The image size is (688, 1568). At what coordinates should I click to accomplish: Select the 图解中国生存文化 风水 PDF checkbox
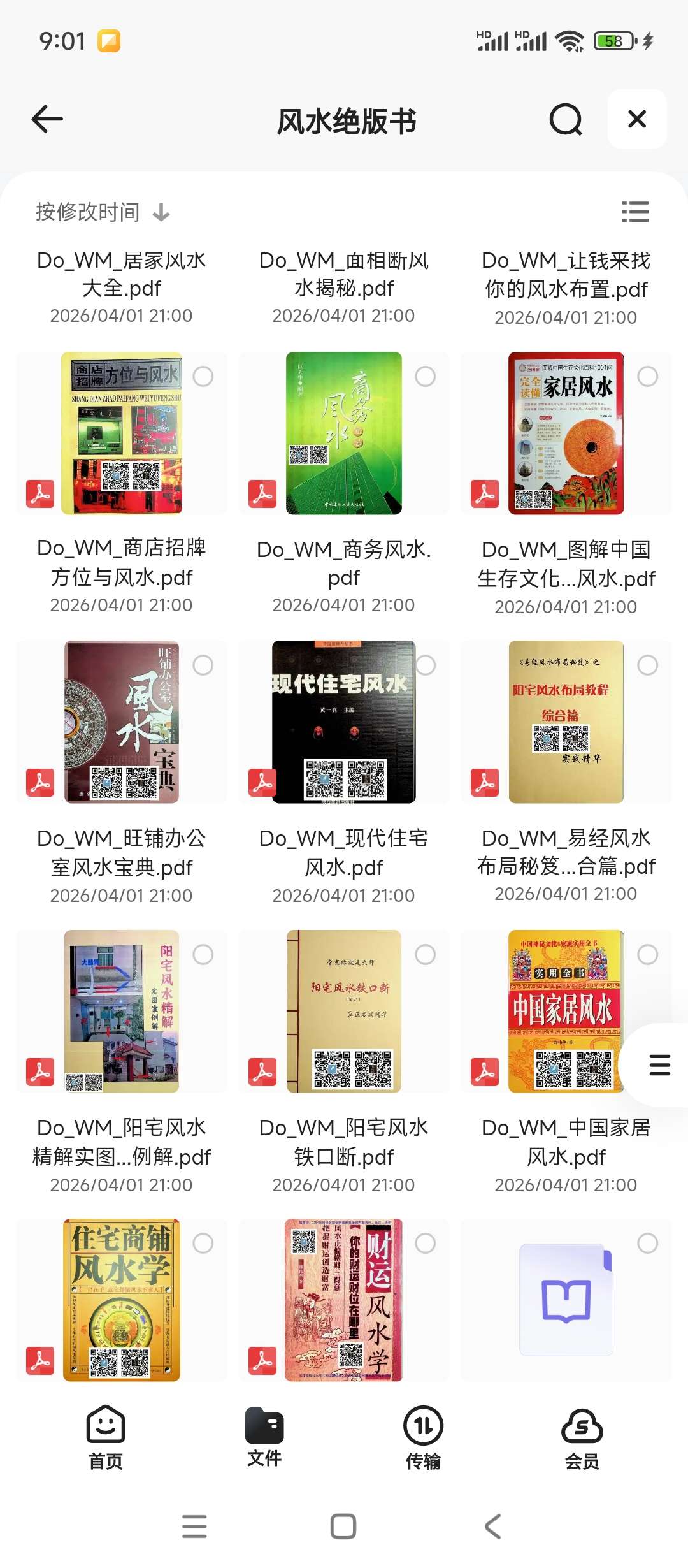pos(647,377)
